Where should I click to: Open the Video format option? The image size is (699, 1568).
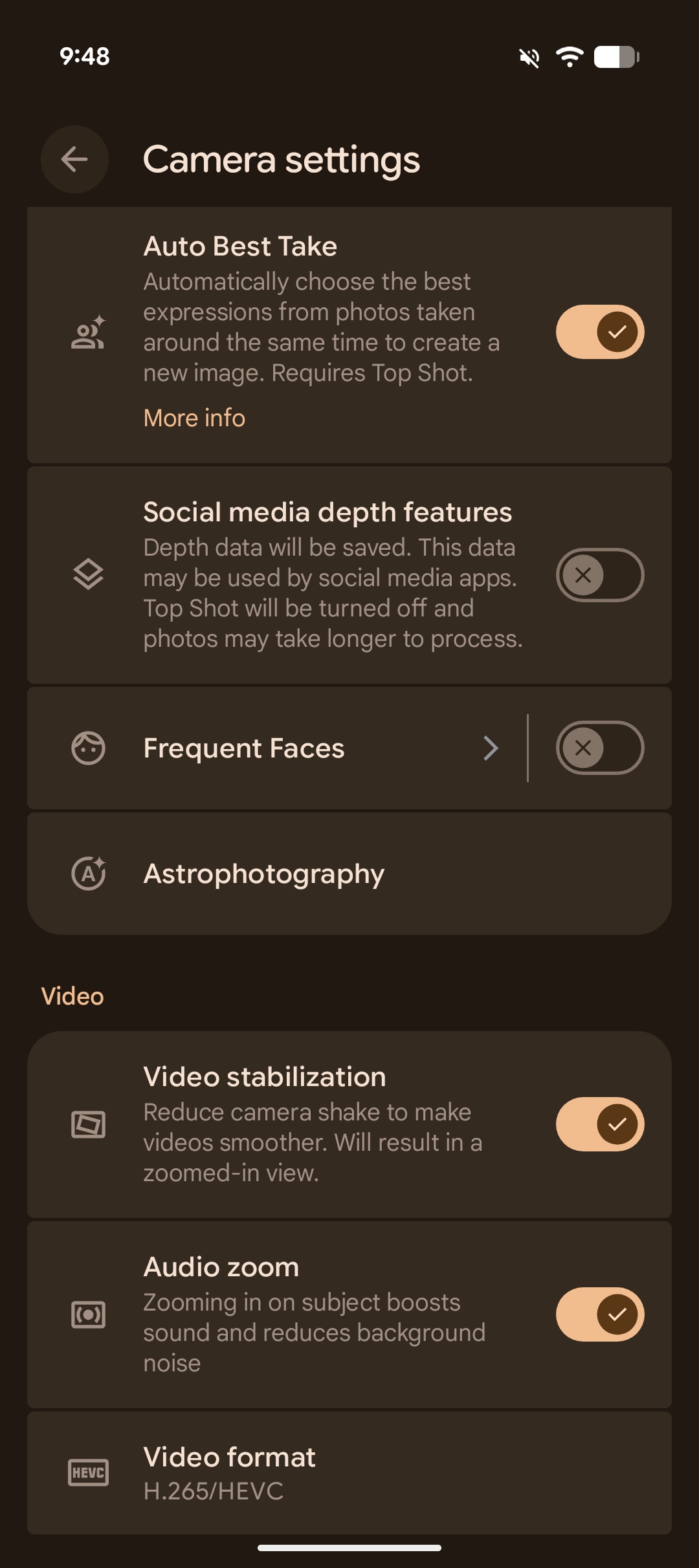[x=349, y=1473]
